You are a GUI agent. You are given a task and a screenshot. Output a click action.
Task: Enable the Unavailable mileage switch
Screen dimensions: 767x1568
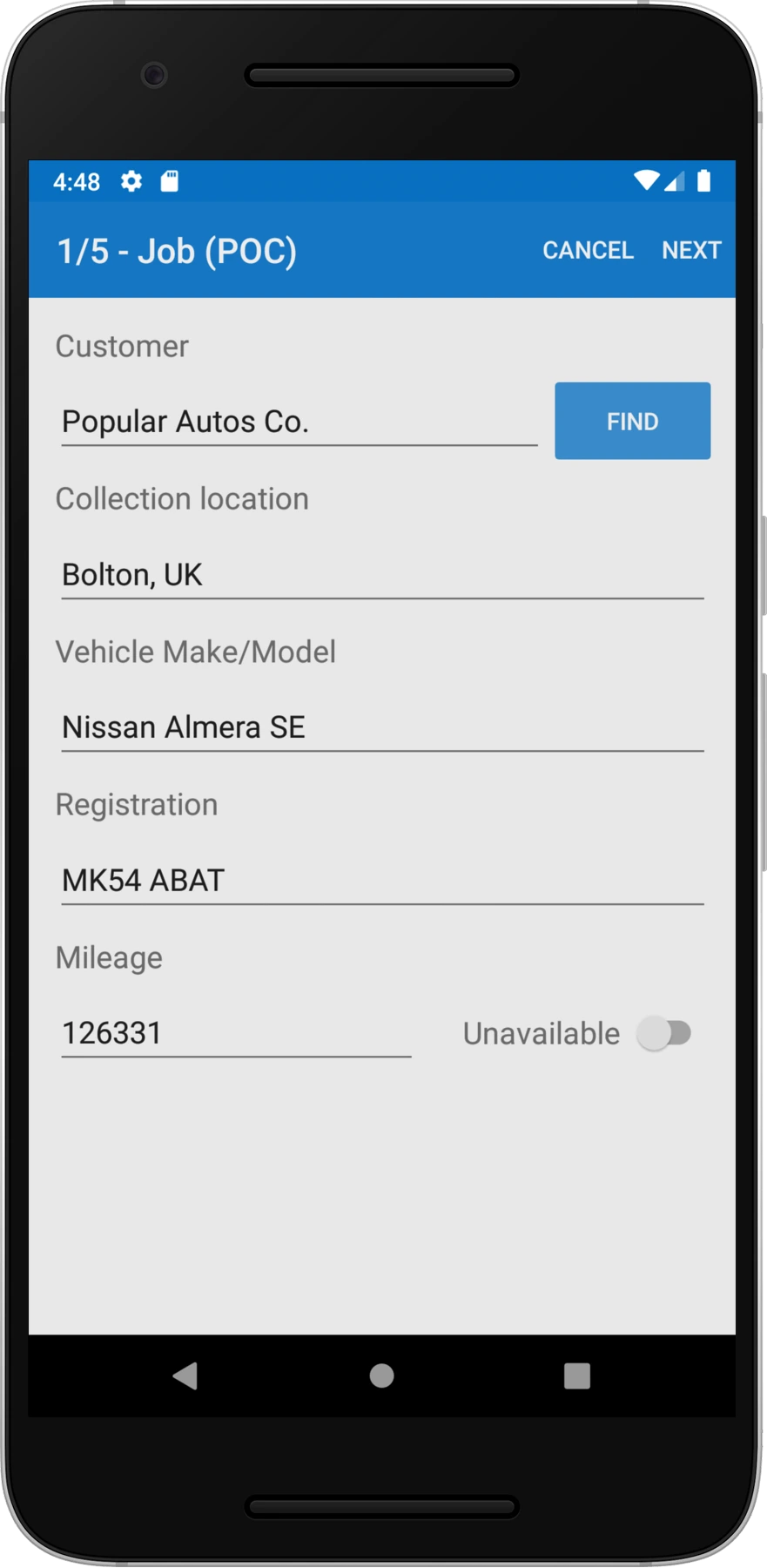coord(664,1034)
